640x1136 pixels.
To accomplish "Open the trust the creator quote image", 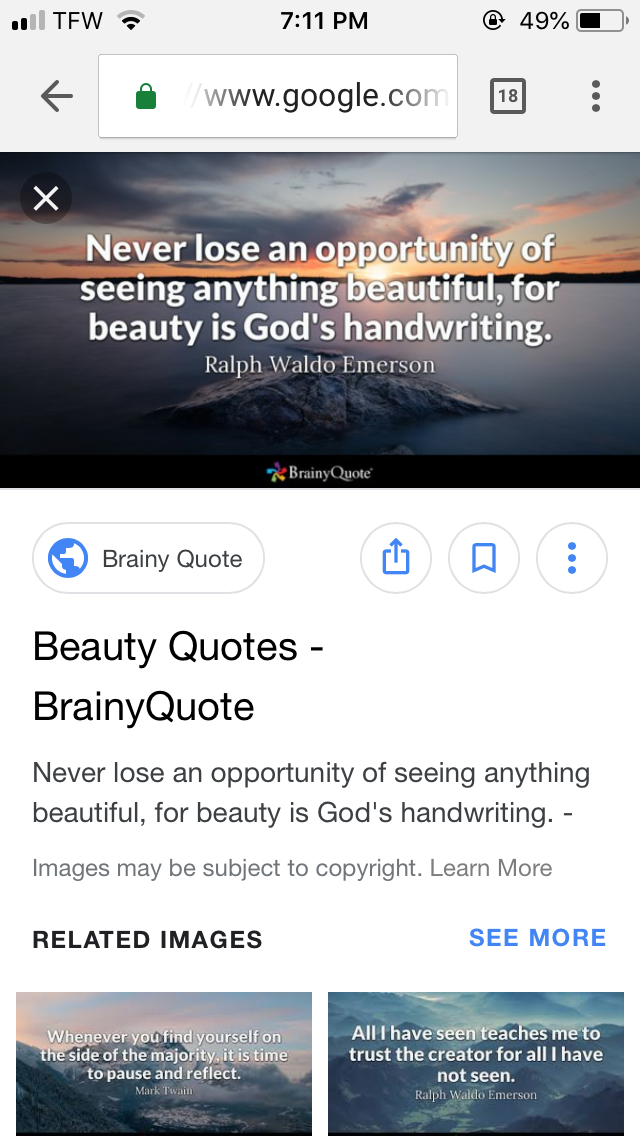I will (476, 1062).
